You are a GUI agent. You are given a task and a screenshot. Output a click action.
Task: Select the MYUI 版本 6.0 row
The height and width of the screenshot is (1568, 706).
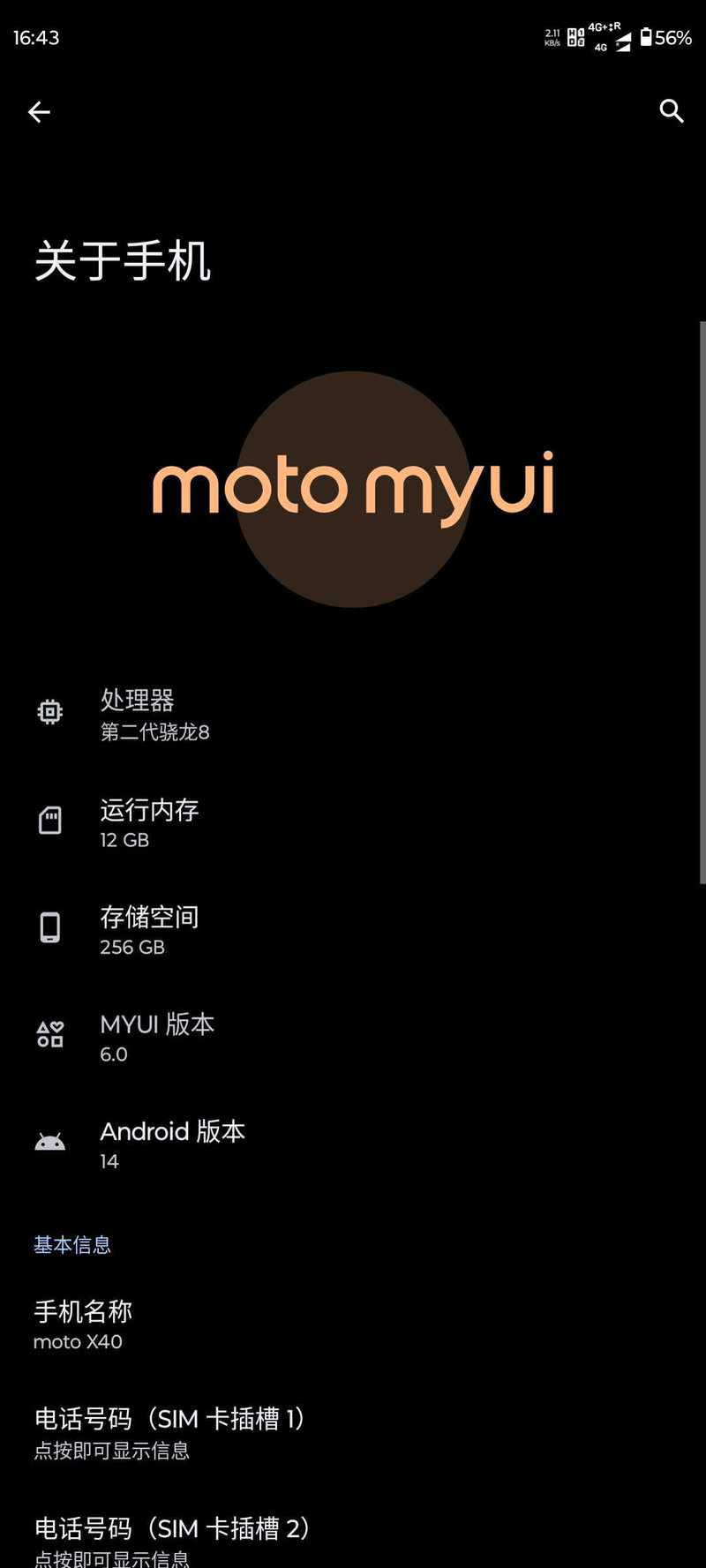tap(353, 1038)
